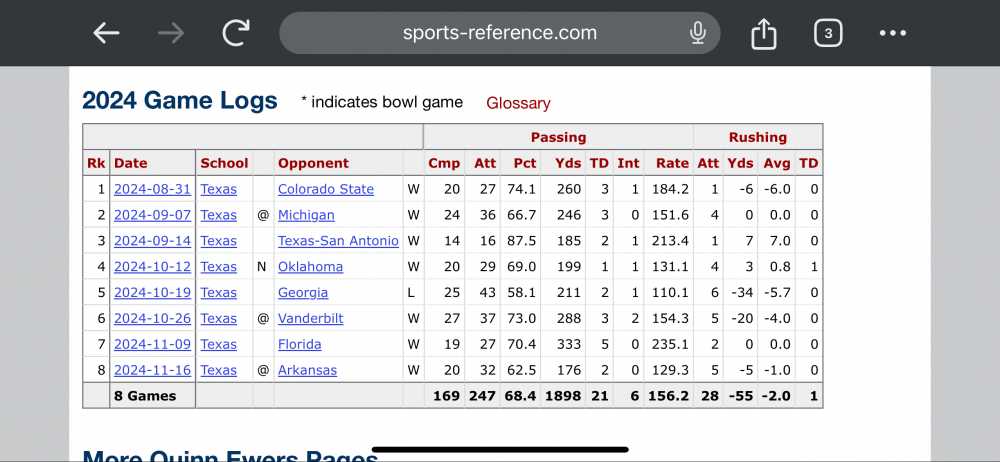
Task: Tap the sports-reference.com address bar
Action: point(500,33)
